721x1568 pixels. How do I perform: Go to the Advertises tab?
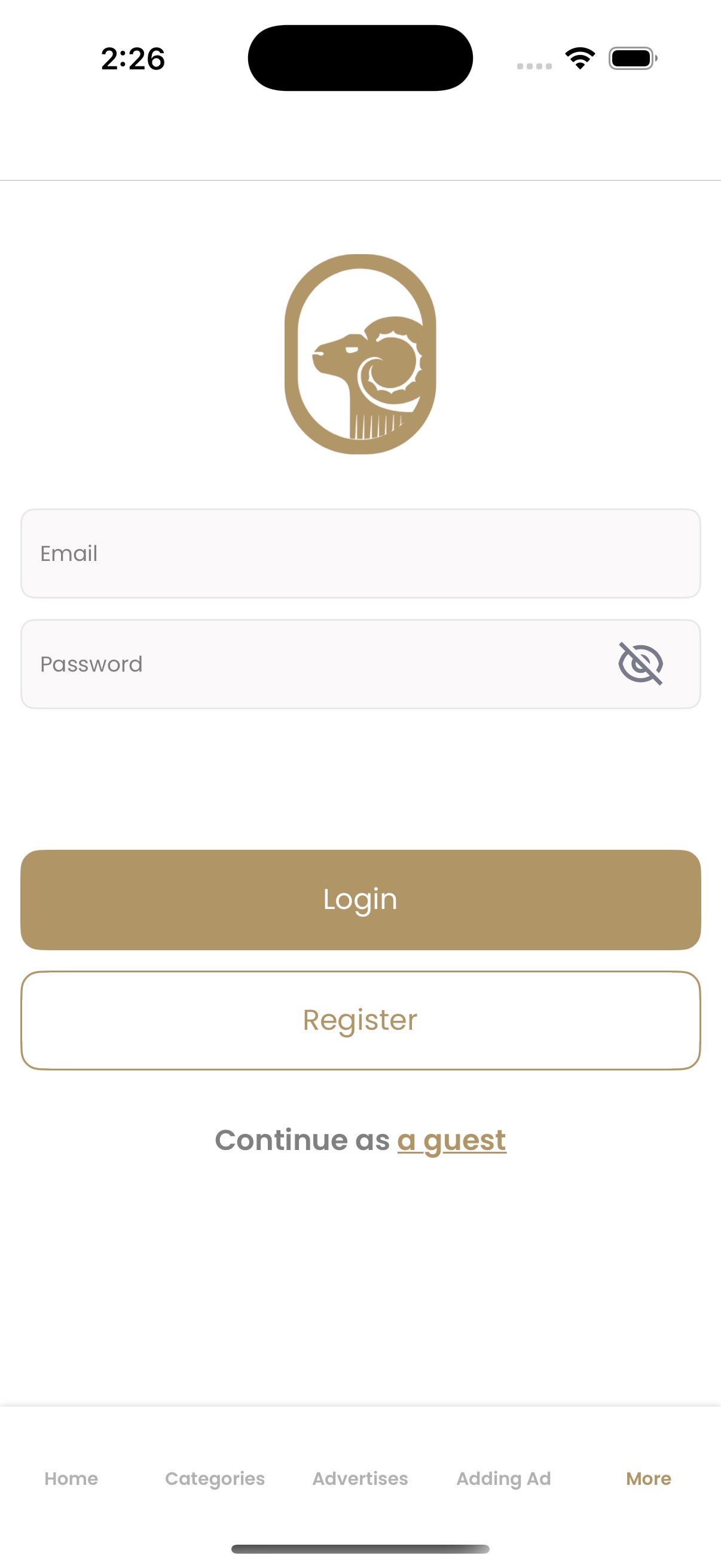click(360, 1478)
